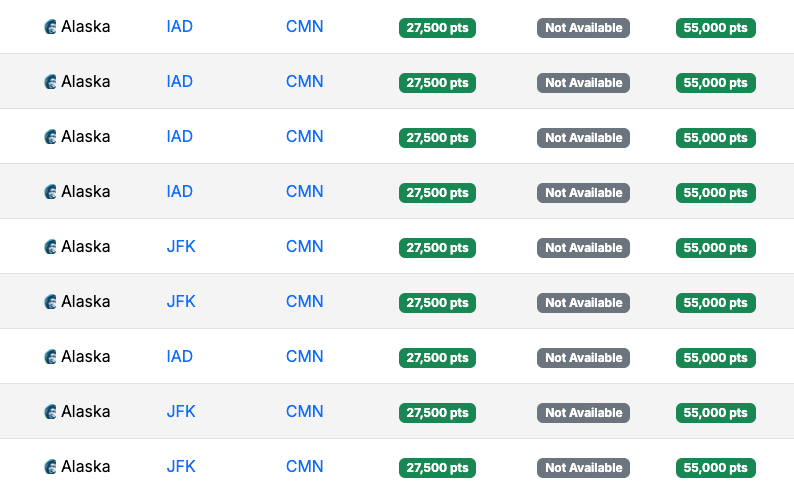Select the first JFK origin link listed
The width and height of the screenshot is (794, 491).
pyautogui.click(x=181, y=246)
